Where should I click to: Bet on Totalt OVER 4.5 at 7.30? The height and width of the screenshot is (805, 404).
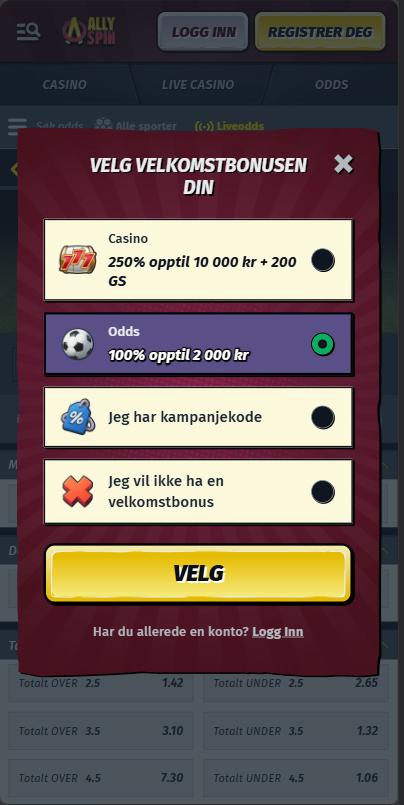(x=101, y=778)
